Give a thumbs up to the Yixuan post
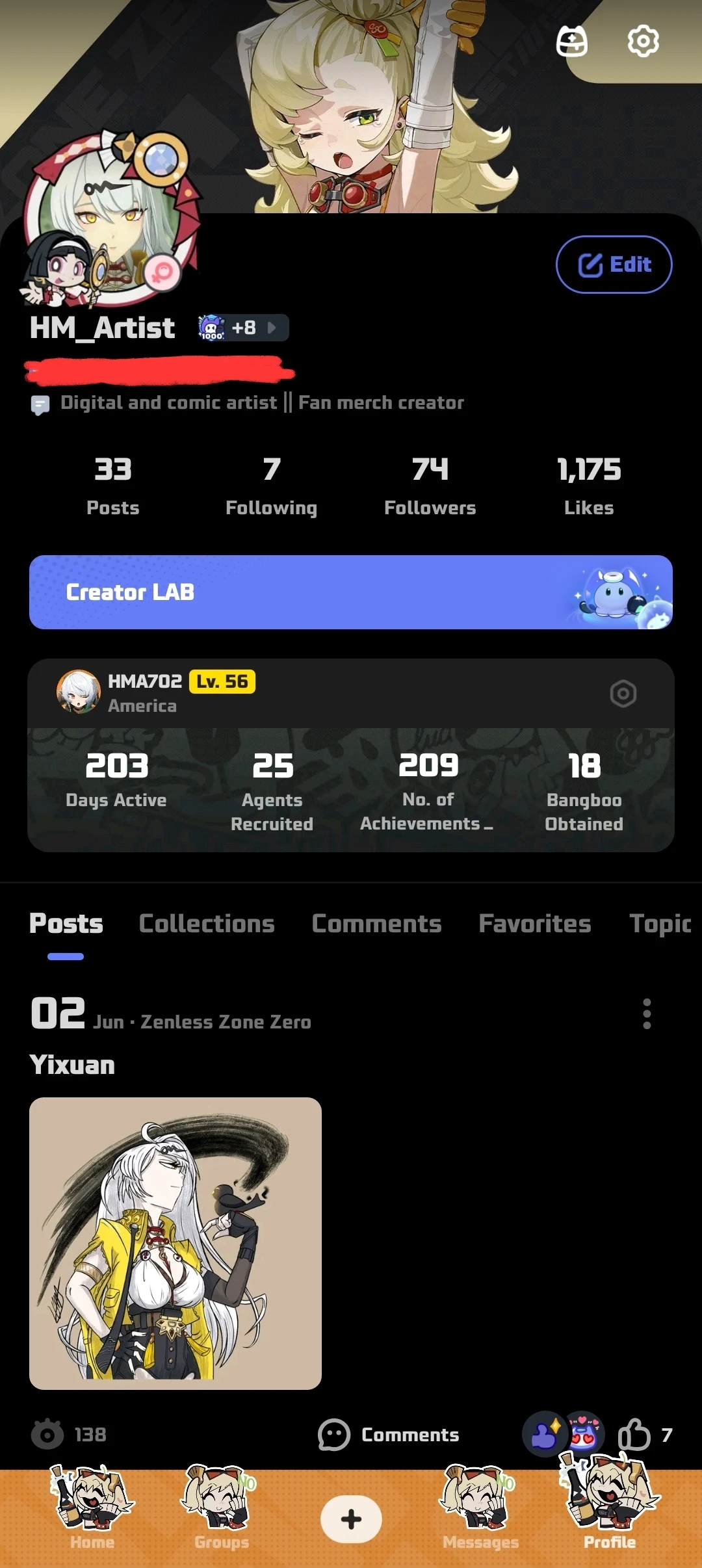 634,1435
